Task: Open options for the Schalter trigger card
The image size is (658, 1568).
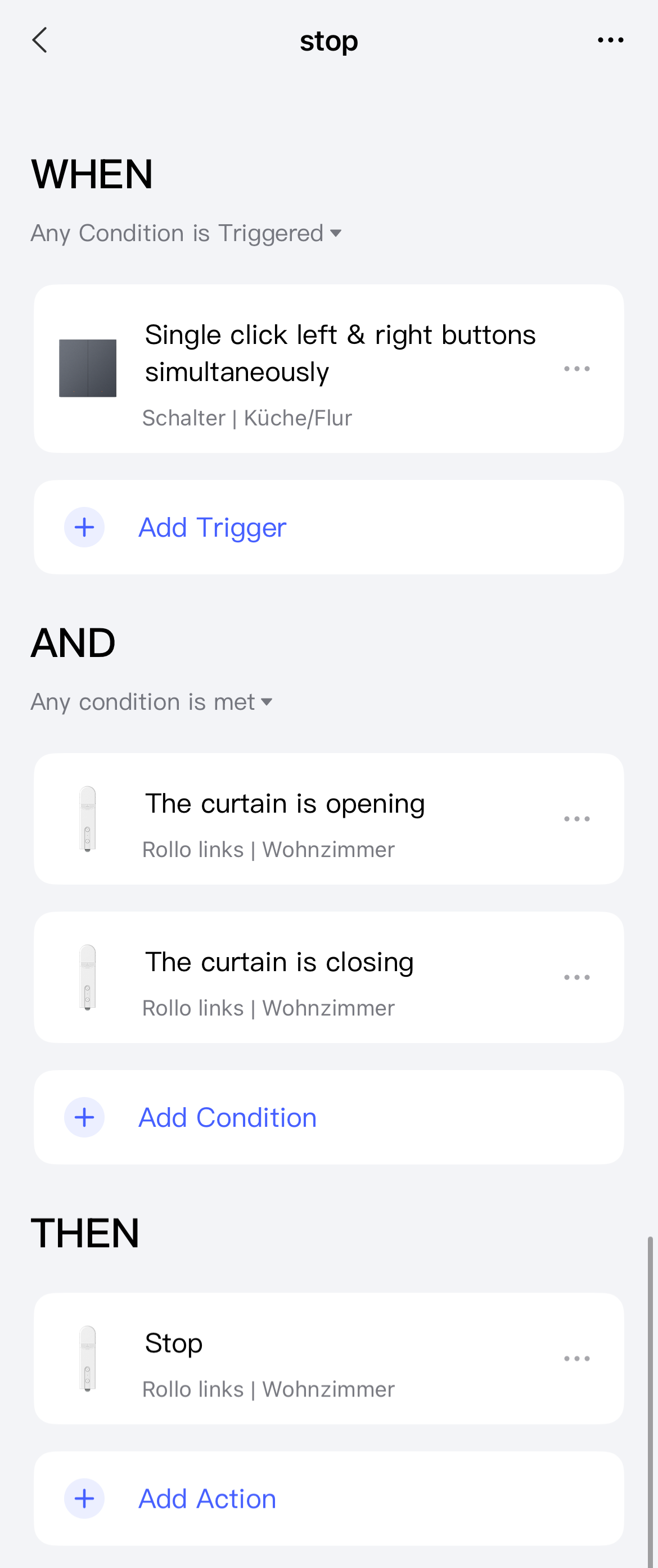Action: pos(576,369)
